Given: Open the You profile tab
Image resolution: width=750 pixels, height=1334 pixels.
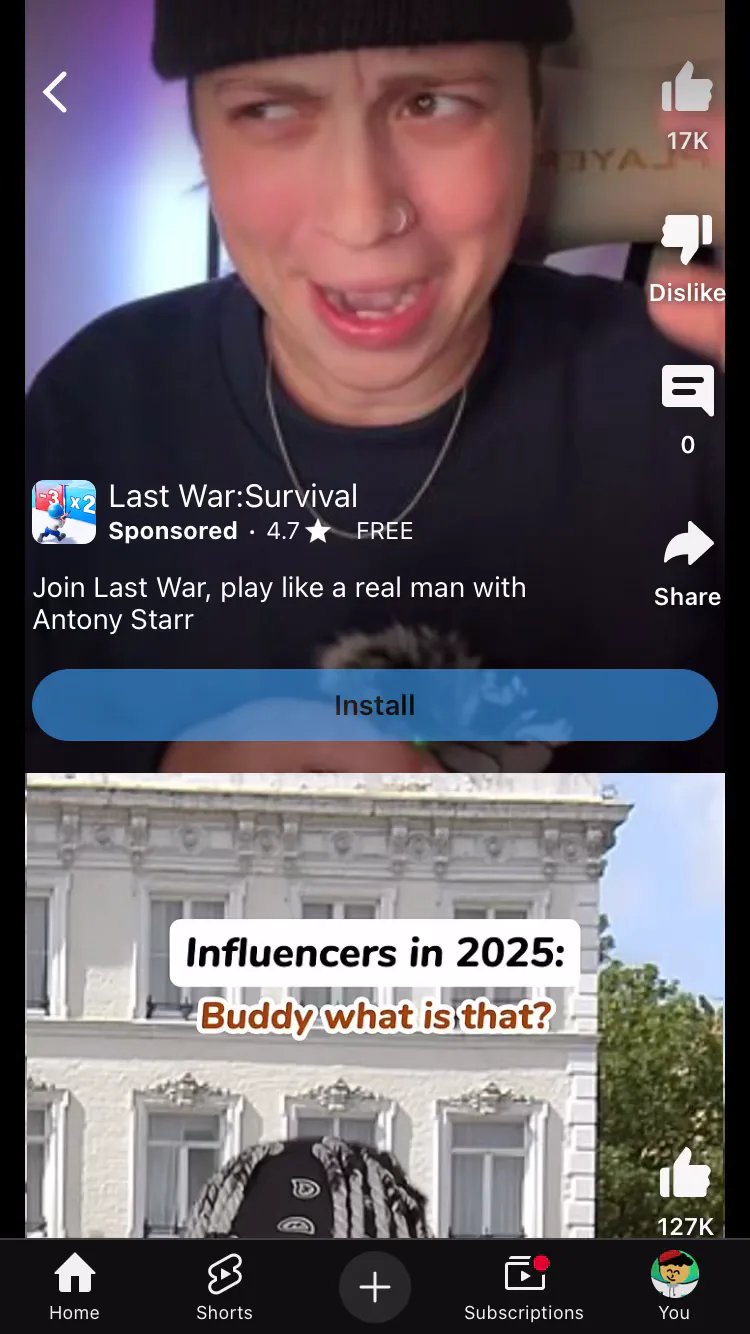Looking at the screenshot, I should (674, 1287).
